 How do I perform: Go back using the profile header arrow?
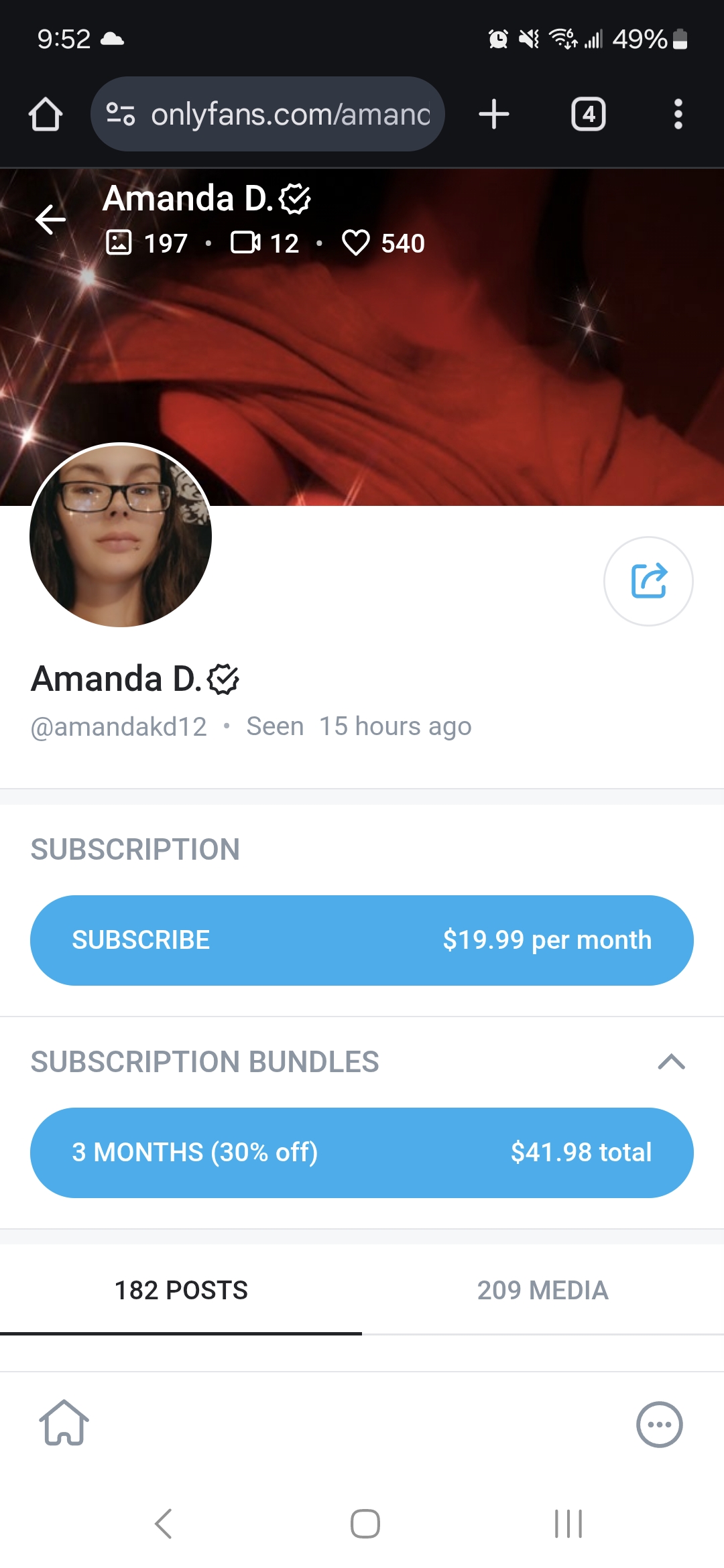[x=50, y=219]
